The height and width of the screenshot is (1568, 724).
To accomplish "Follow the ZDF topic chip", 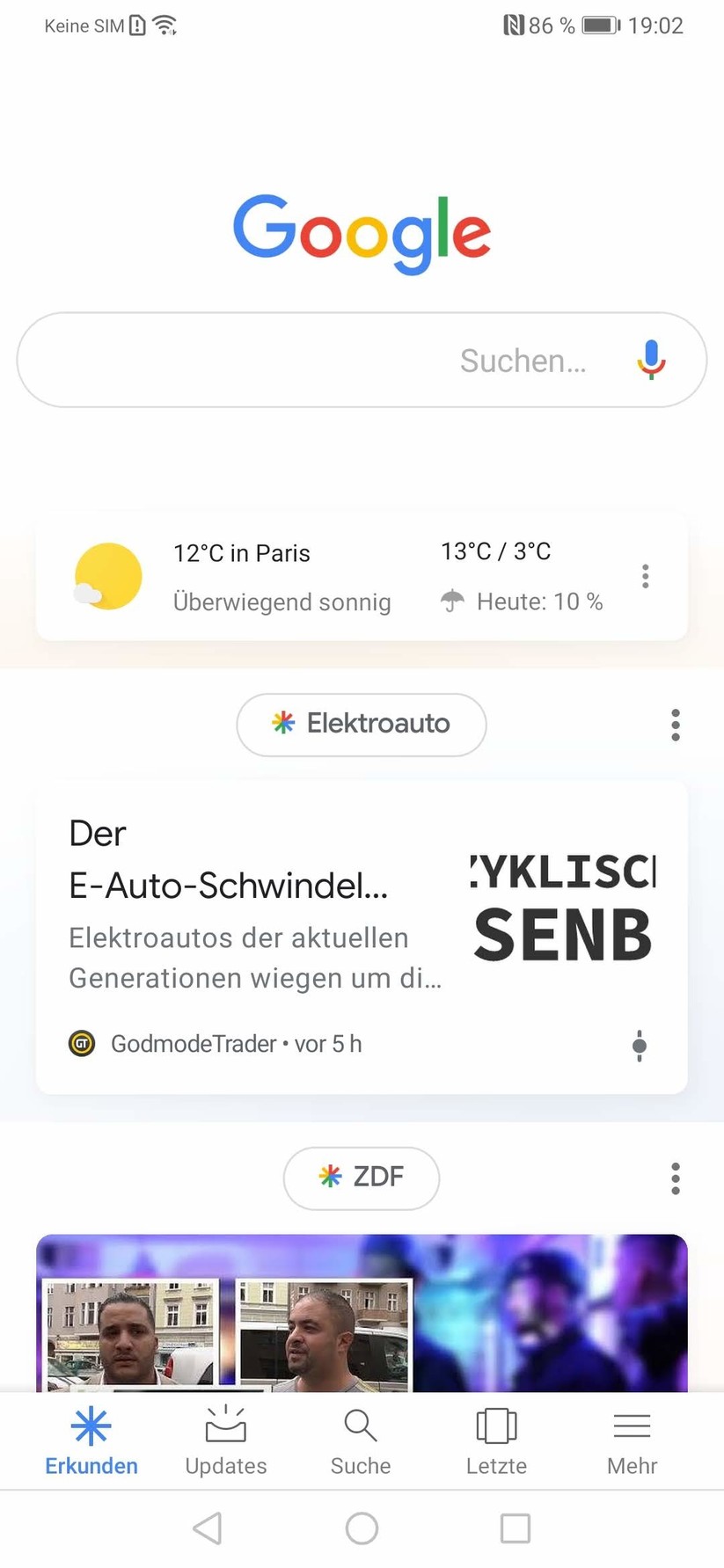I will tap(361, 1178).
